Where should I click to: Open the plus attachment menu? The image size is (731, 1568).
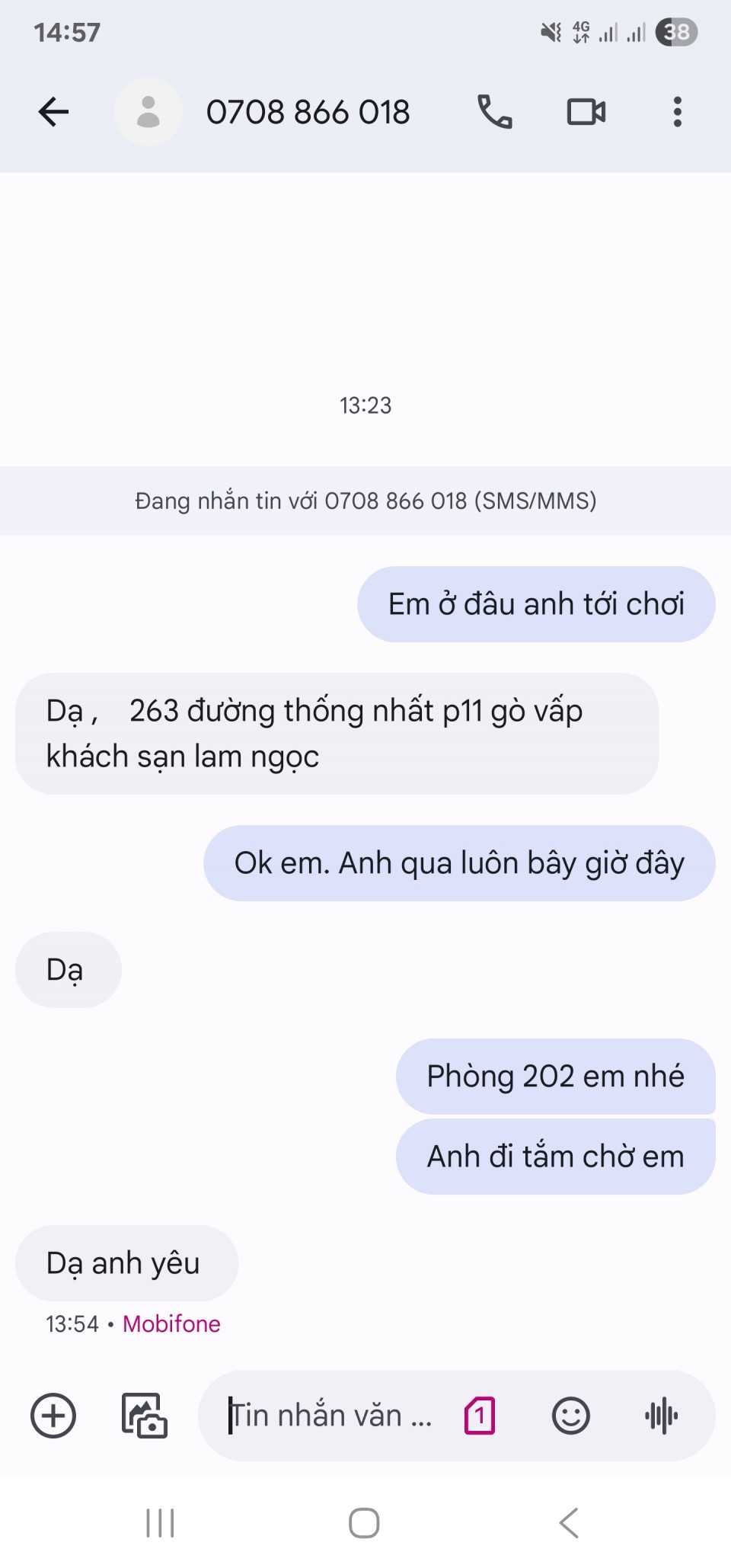coord(53,1416)
